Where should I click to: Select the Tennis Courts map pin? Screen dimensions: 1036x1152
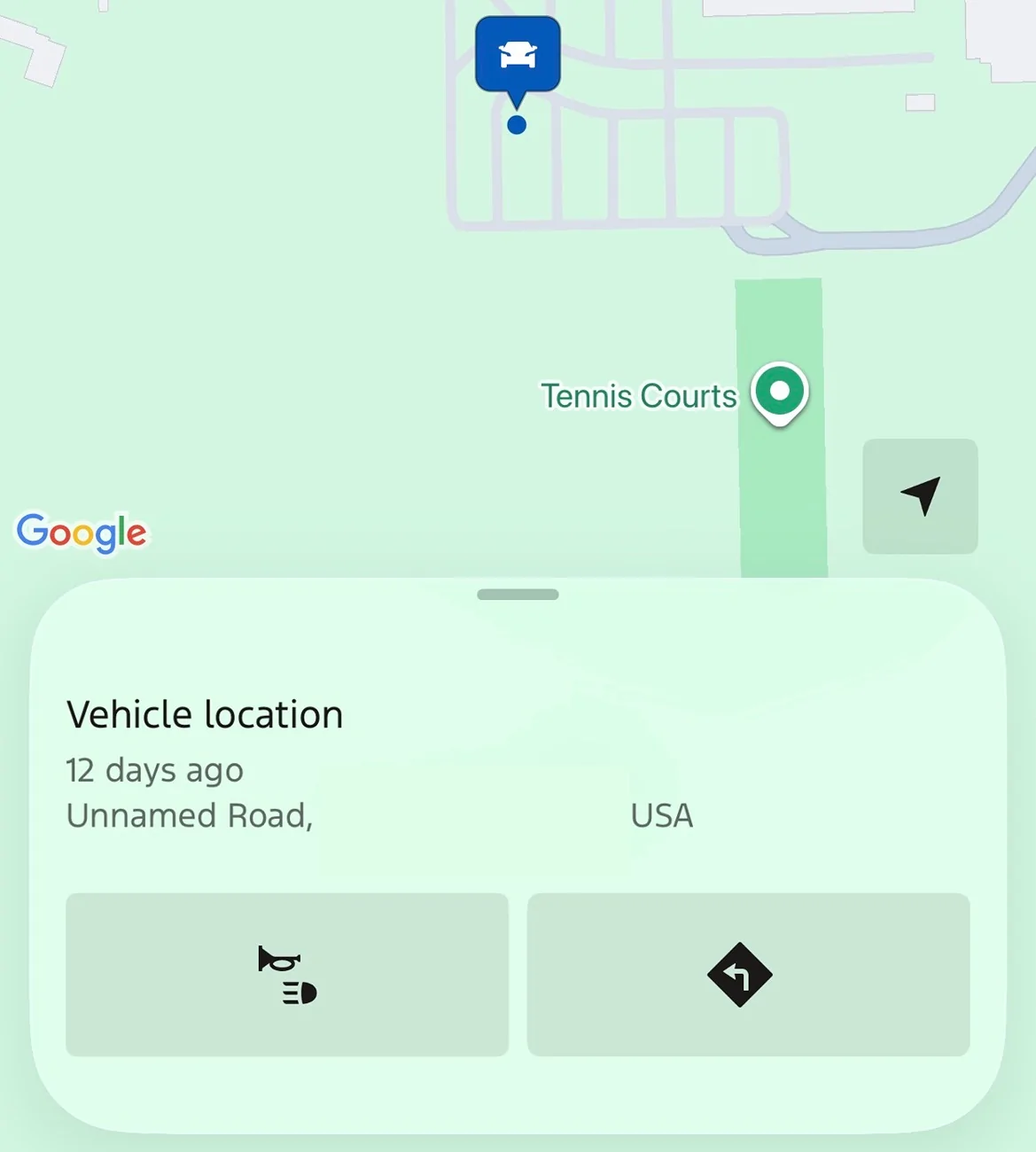tap(778, 390)
